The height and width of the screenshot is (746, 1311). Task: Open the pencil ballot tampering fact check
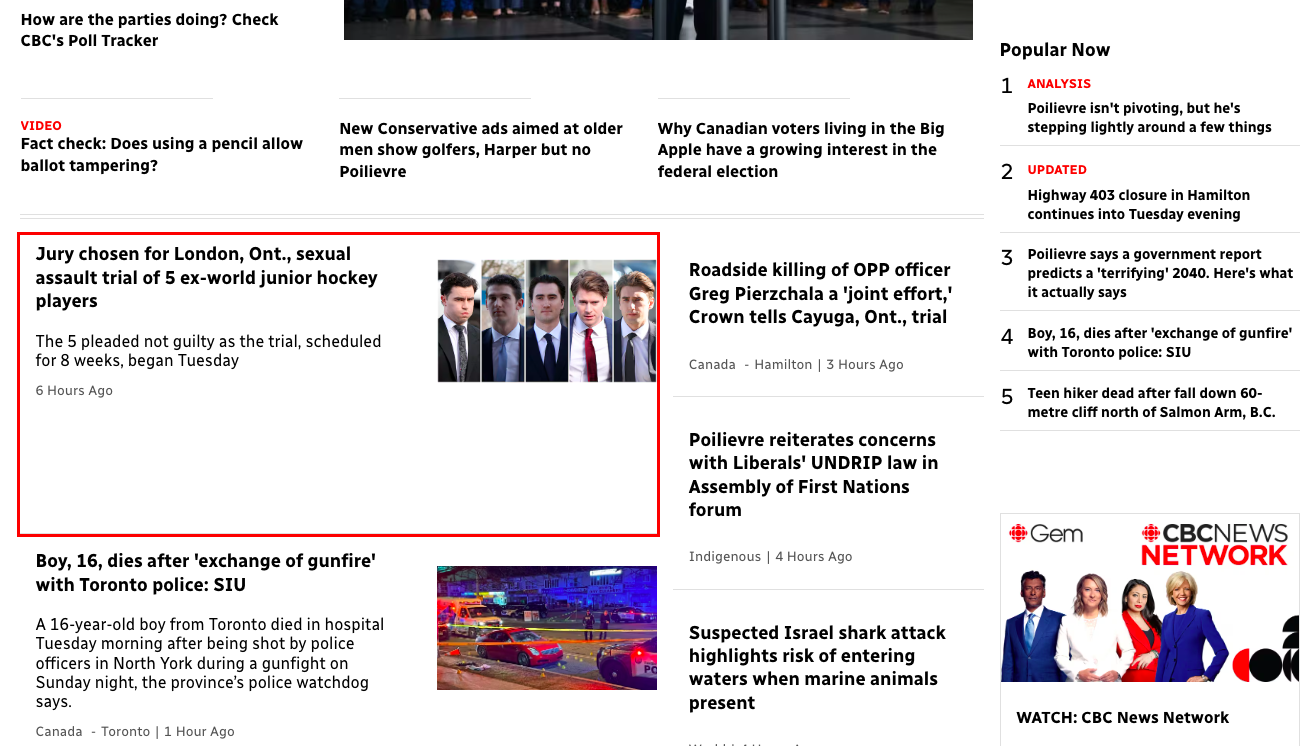tap(161, 154)
